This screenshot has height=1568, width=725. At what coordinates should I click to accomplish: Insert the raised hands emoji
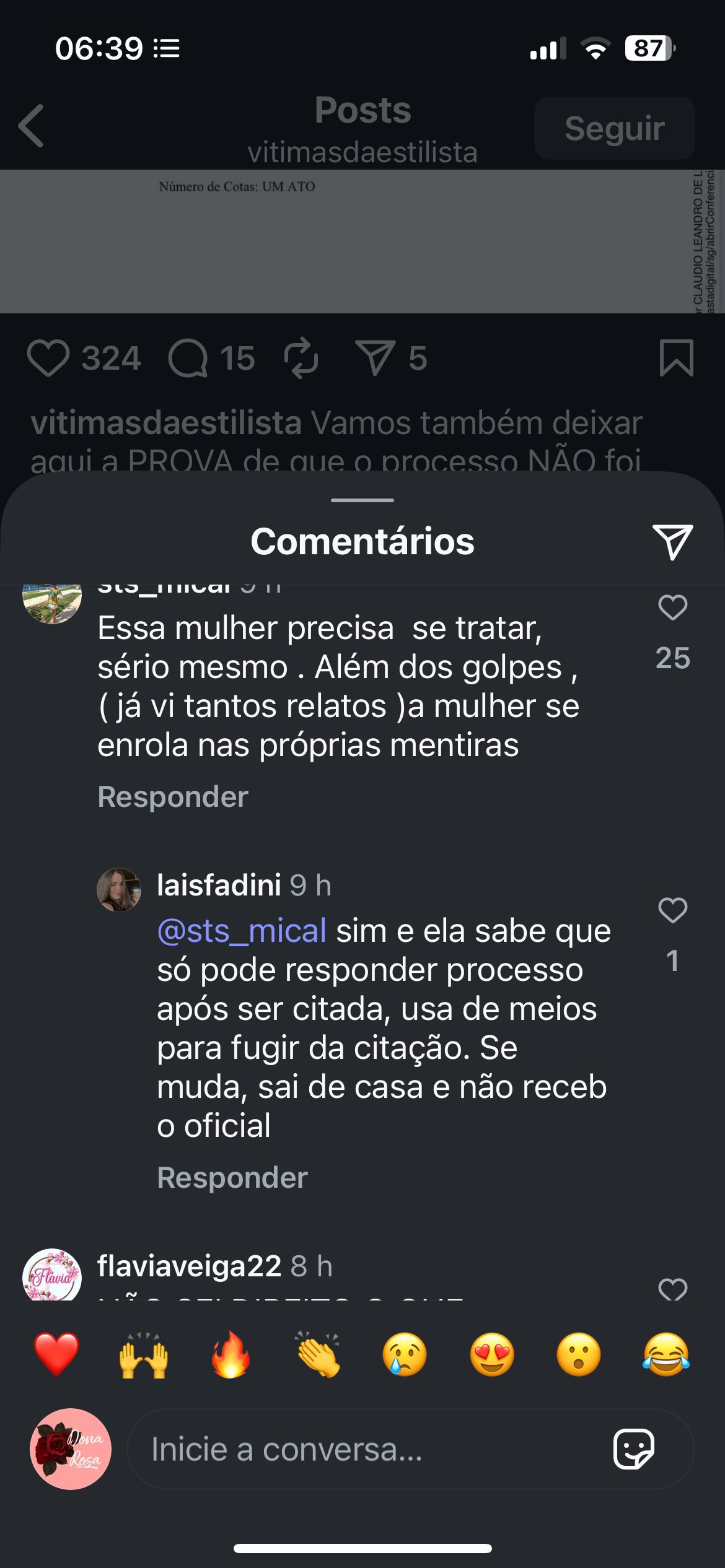tap(144, 1355)
